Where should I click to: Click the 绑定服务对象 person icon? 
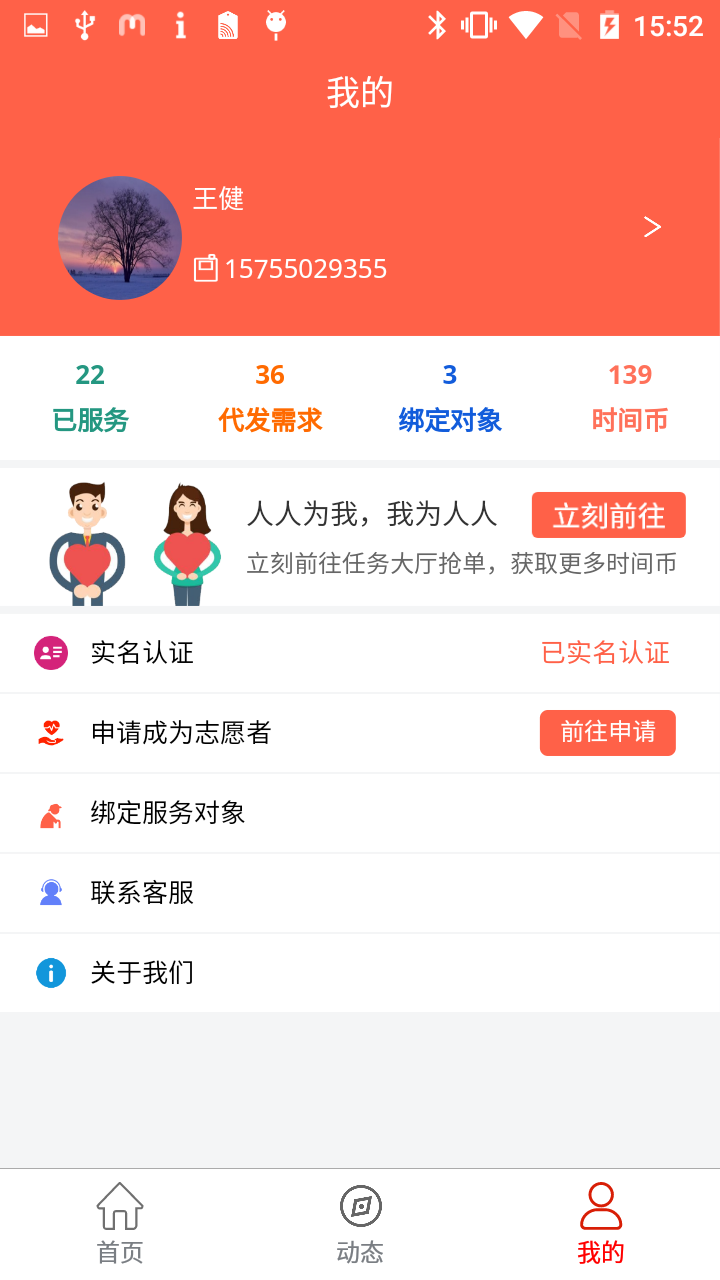[50, 813]
